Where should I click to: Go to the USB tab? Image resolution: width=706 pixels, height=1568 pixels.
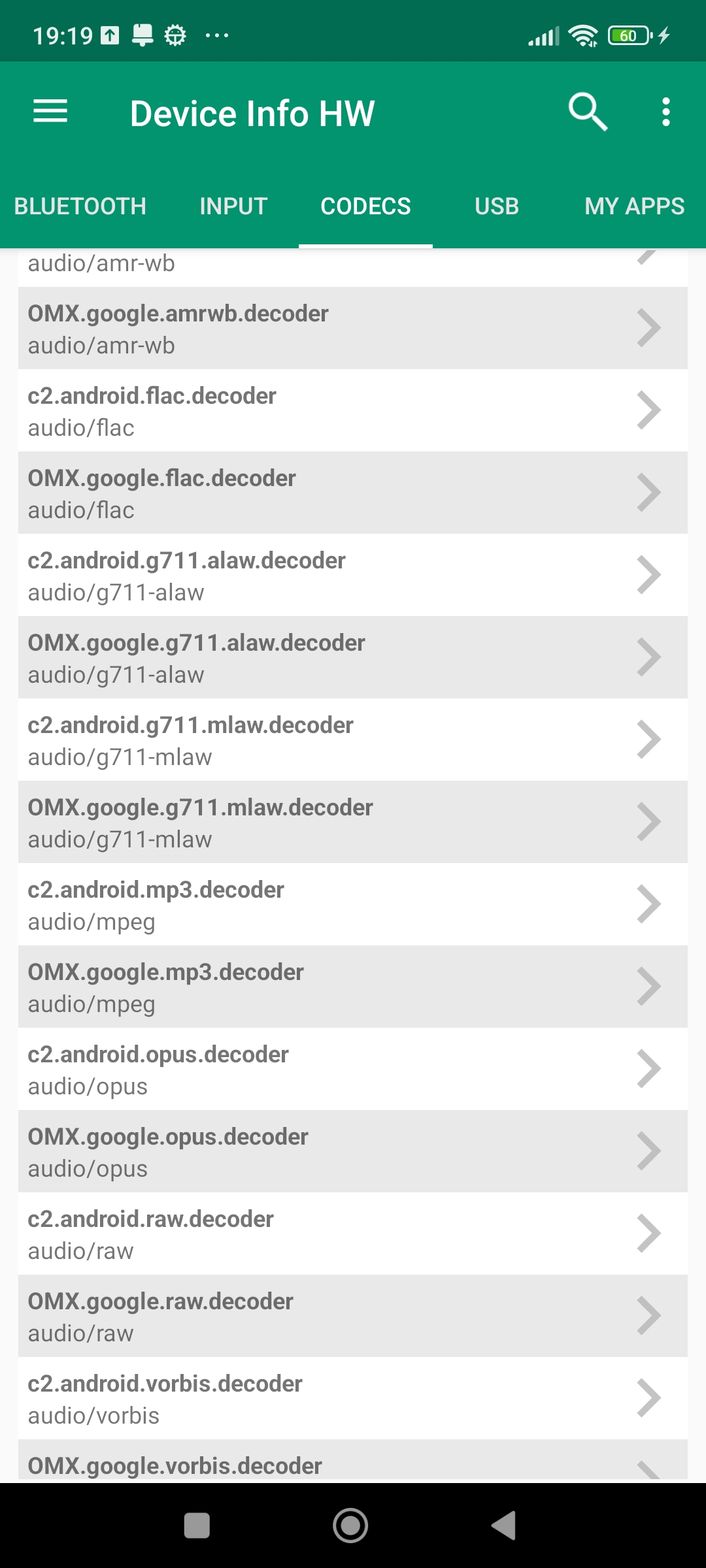[x=497, y=206]
